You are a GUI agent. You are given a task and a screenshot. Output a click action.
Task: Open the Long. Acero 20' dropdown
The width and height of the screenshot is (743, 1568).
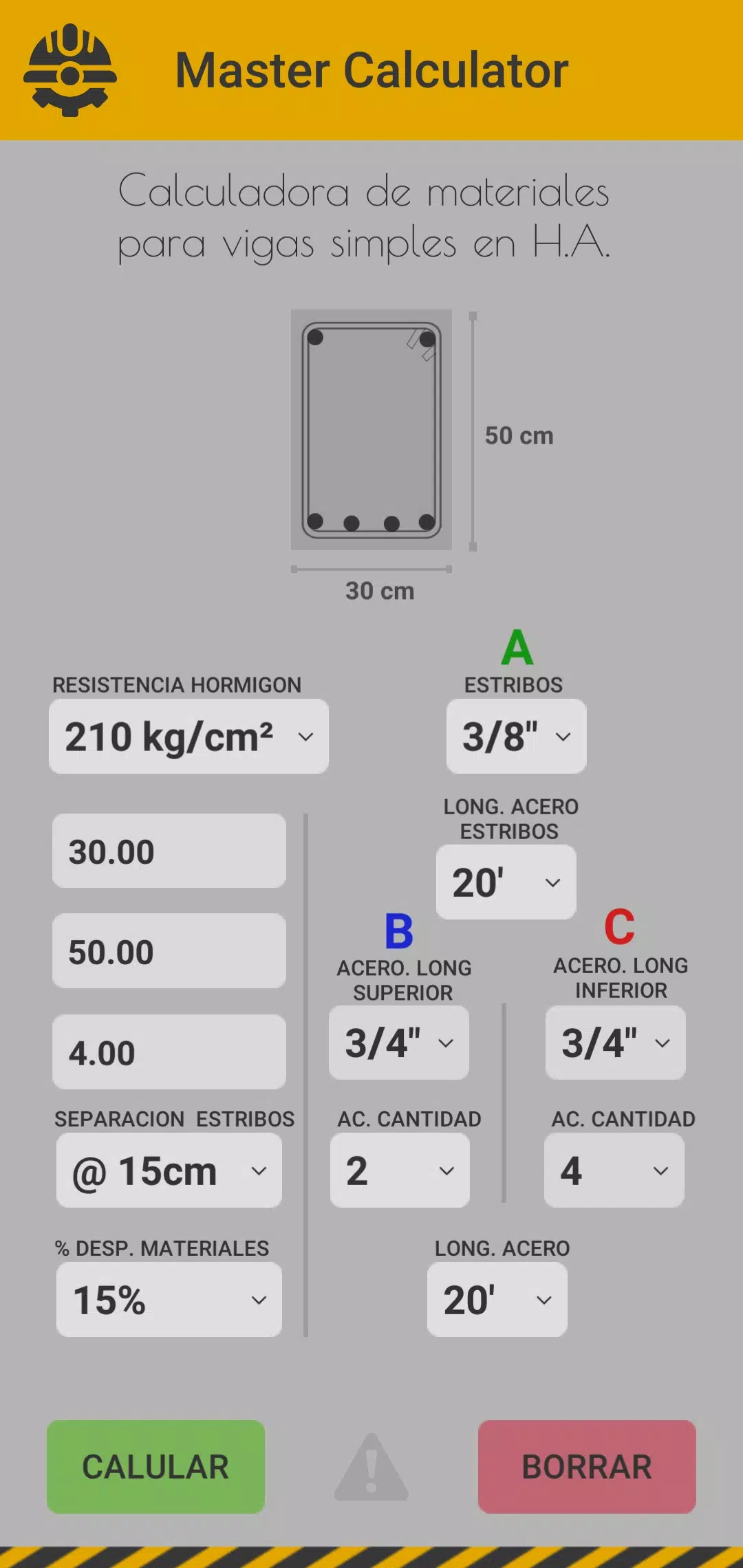coord(497,1300)
